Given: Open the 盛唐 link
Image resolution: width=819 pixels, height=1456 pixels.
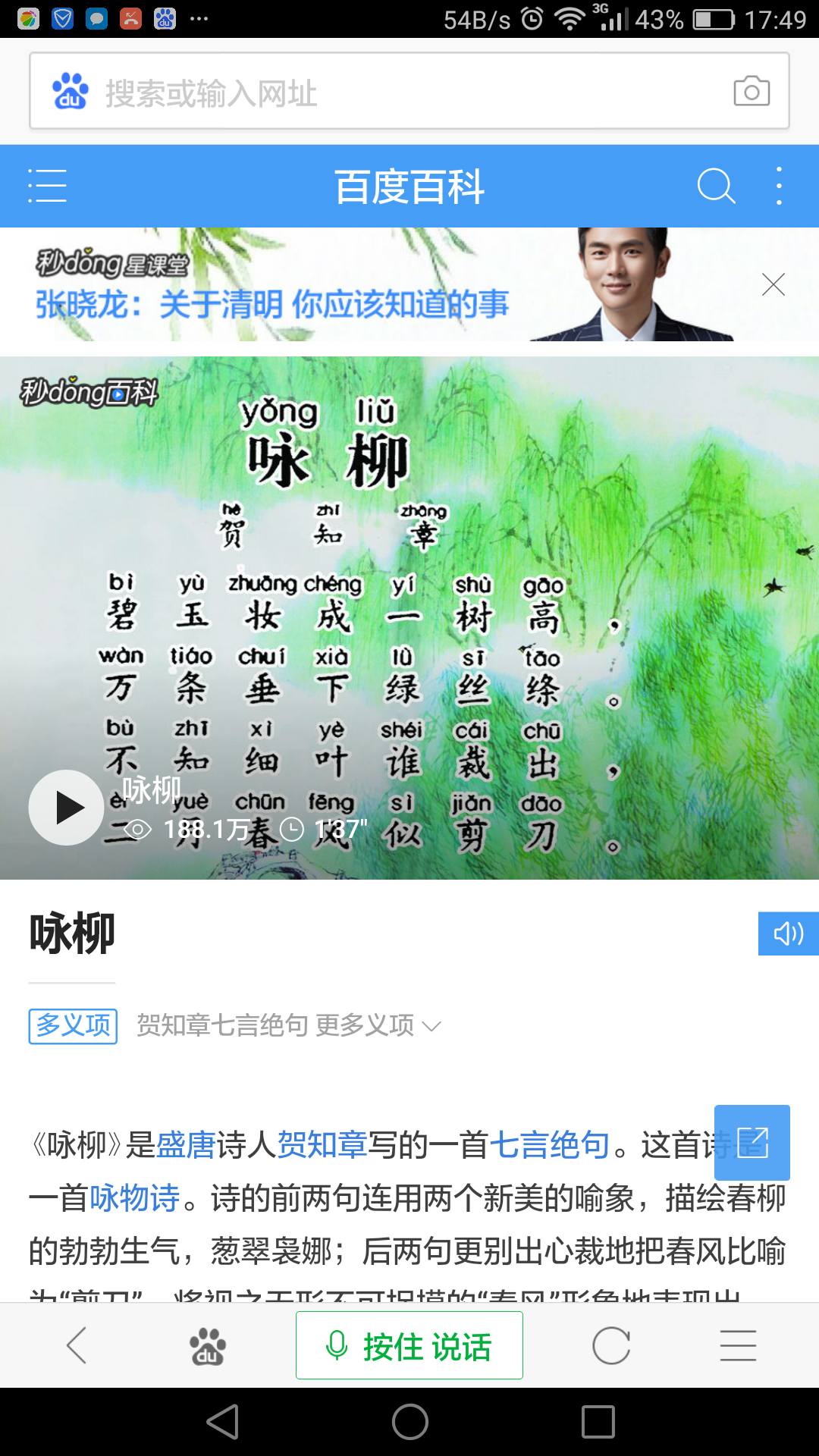Looking at the screenshot, I should [186, 1144].
